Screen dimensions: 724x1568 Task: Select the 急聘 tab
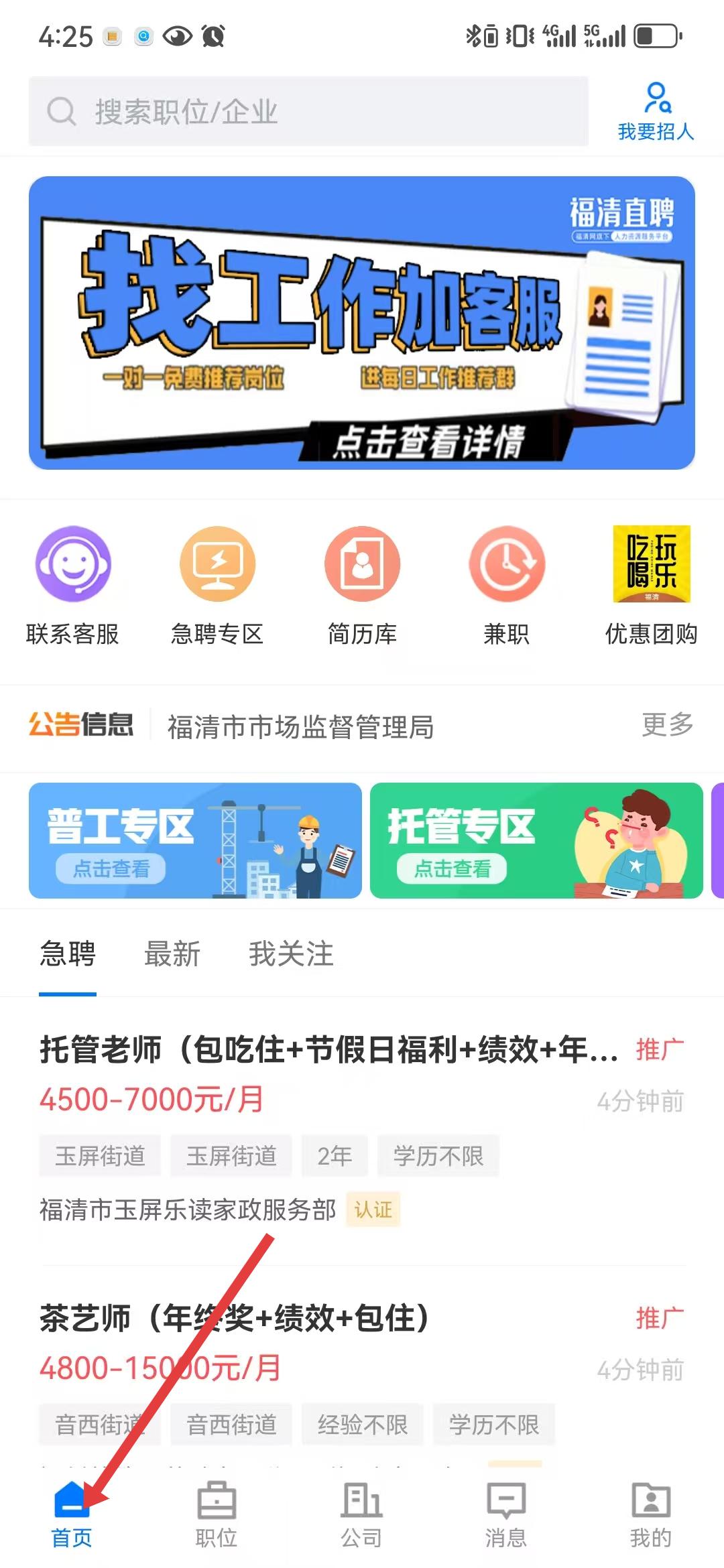68,954
